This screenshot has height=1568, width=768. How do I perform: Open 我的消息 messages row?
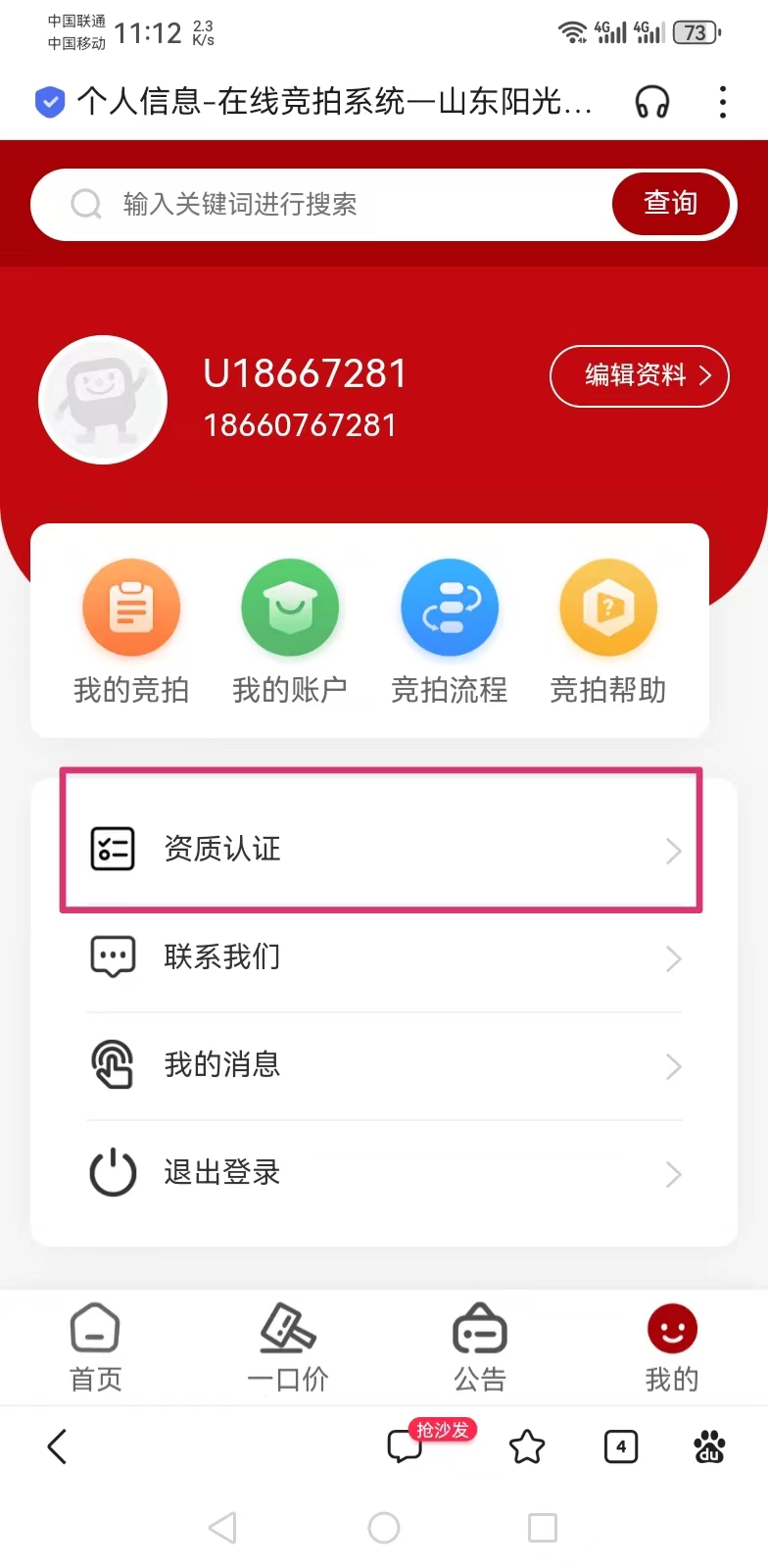[x=382, y=1064]
